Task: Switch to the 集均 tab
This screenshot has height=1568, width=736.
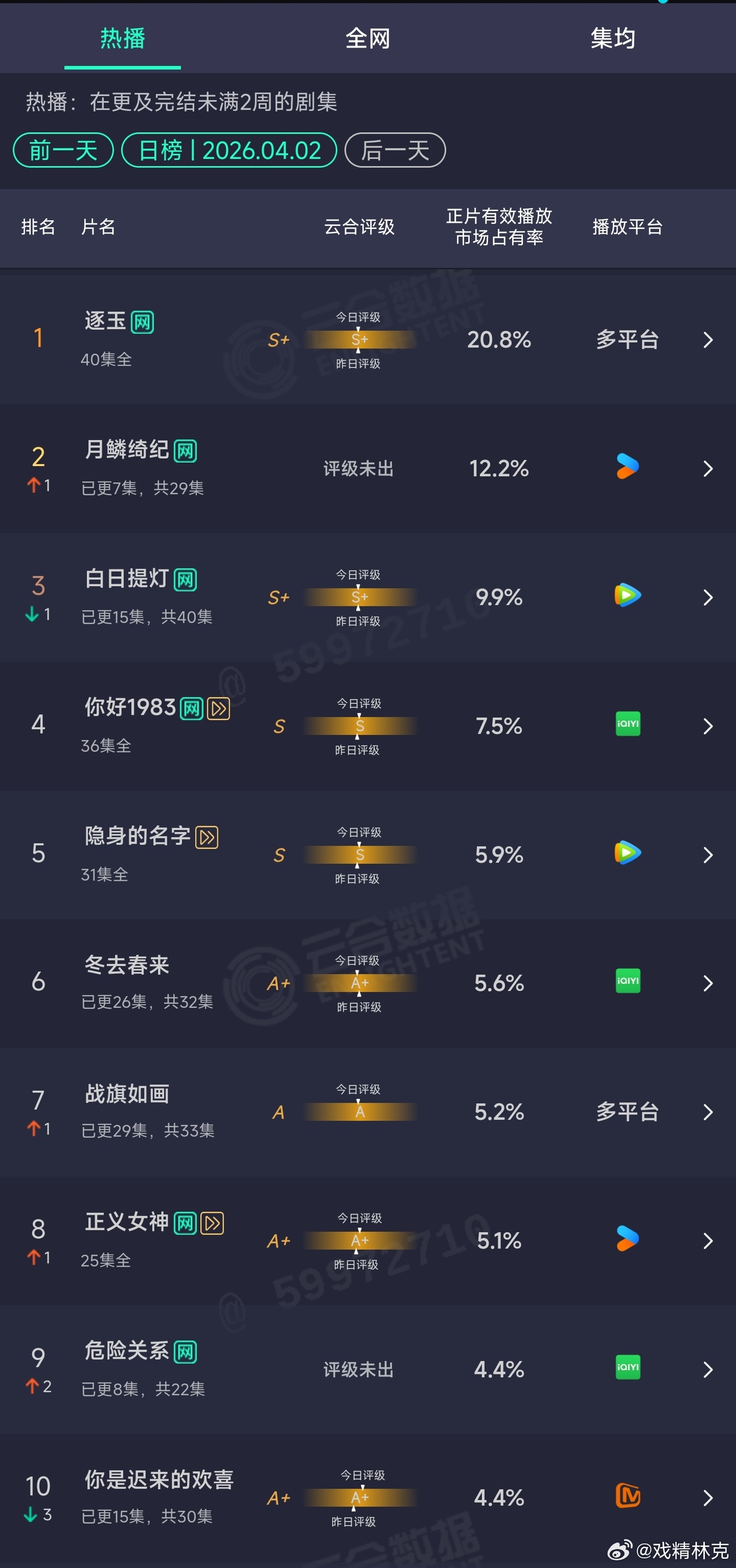Action: click(612, 38)
